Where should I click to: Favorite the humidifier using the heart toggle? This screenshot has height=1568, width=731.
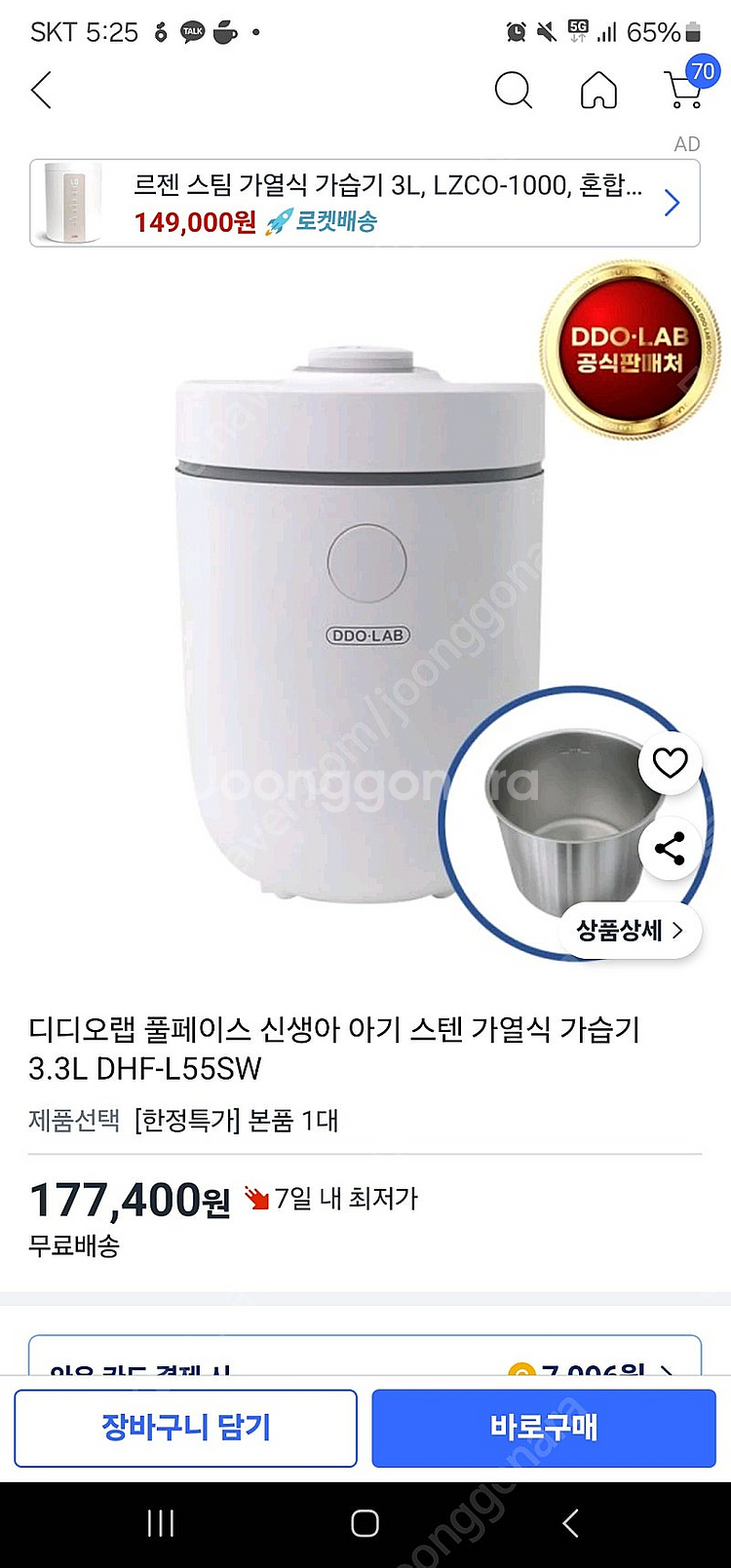point(669,763)
